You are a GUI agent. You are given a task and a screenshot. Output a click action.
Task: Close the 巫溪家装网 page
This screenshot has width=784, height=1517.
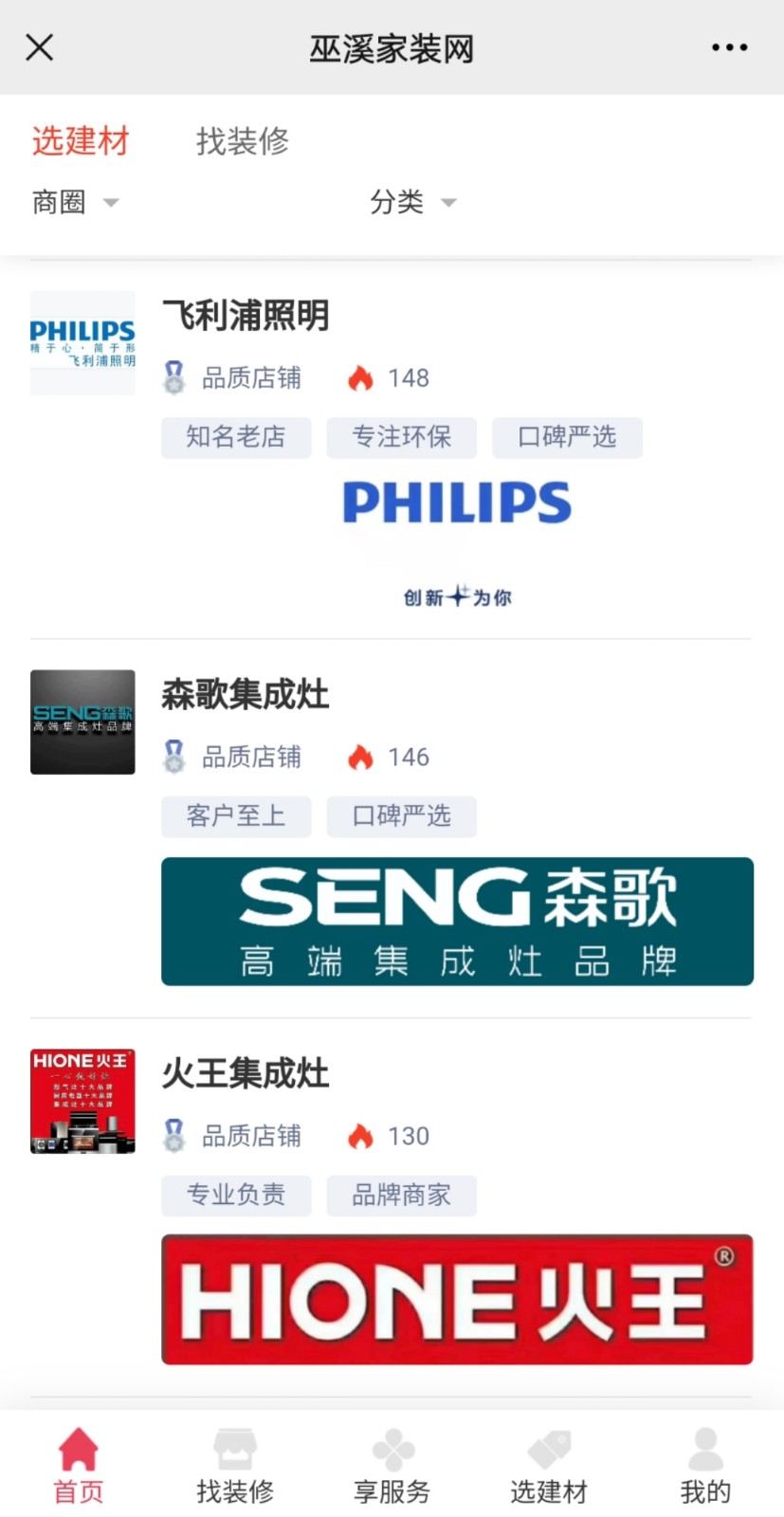point(39,47)
